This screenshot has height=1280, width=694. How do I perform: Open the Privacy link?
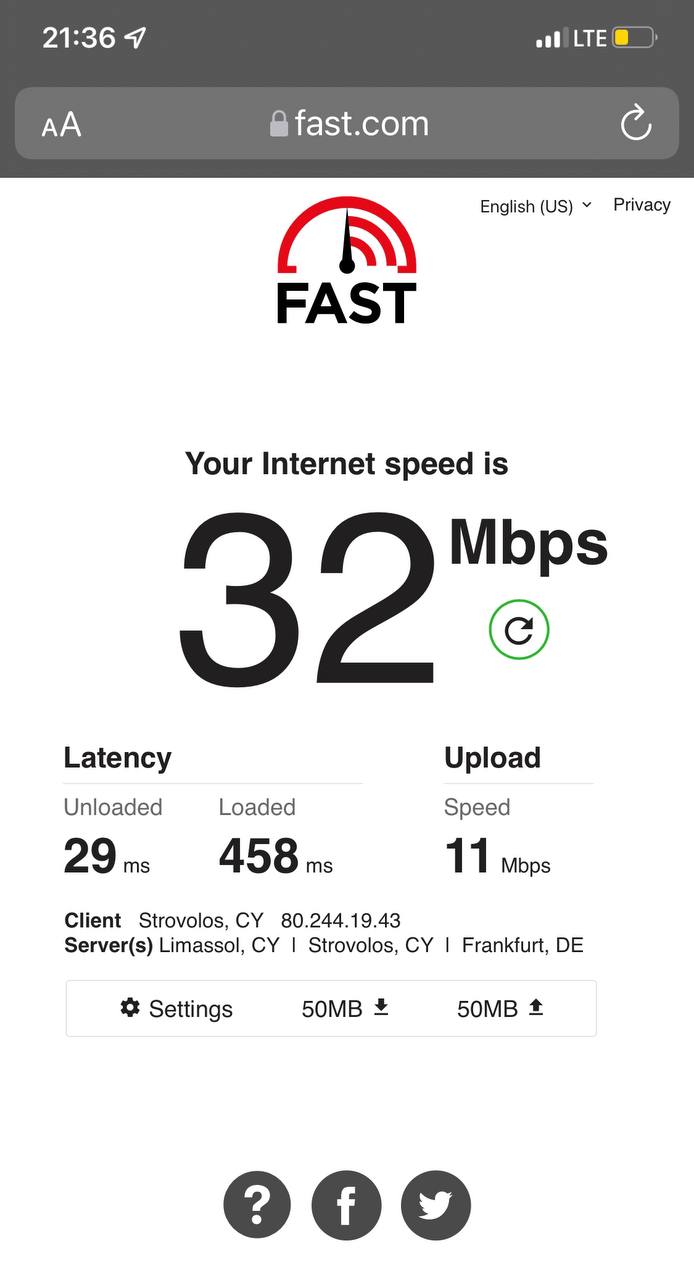tap(641, 205)
